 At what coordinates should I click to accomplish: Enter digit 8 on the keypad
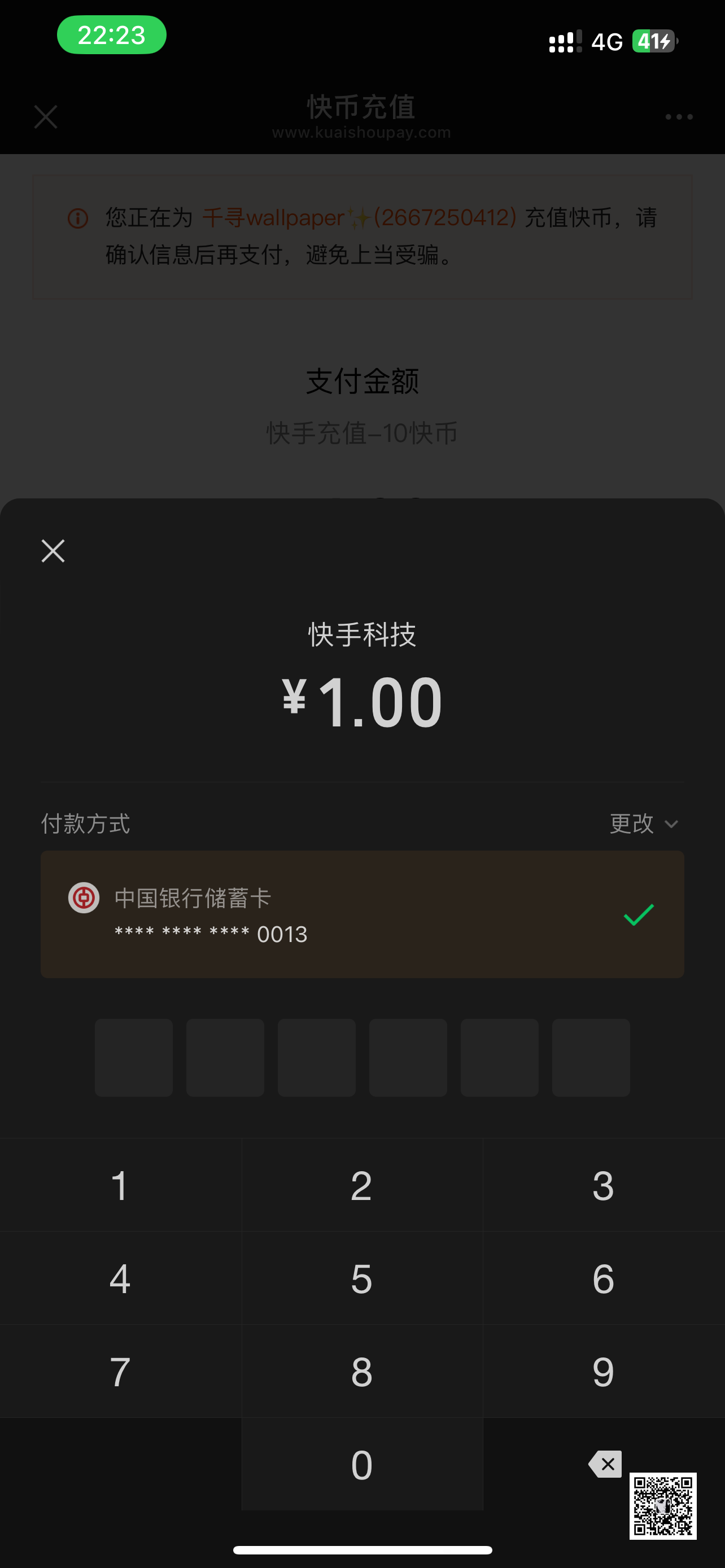361,1372
